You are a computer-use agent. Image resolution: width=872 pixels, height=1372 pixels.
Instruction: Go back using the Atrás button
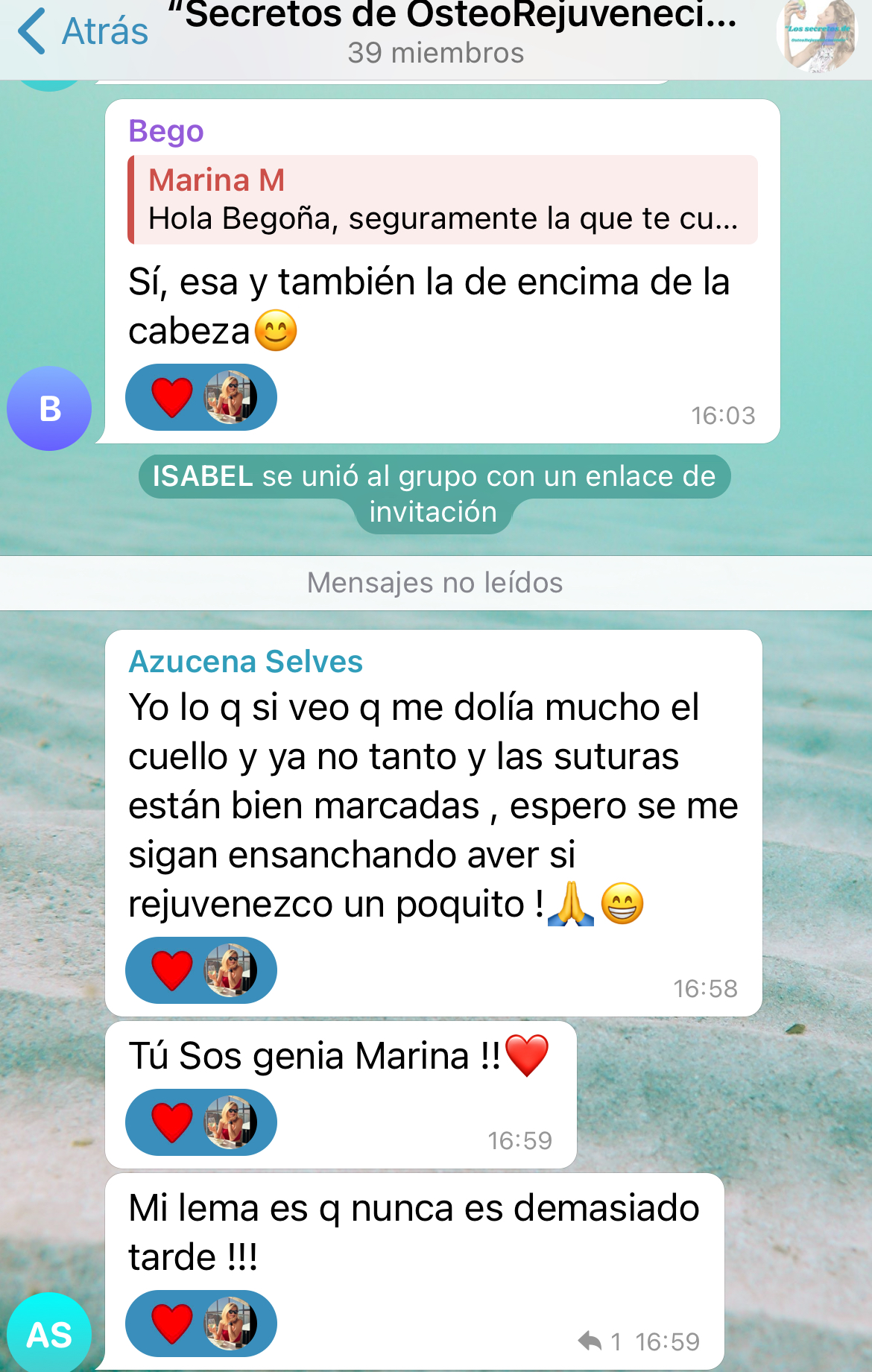[x=83, y=31]
